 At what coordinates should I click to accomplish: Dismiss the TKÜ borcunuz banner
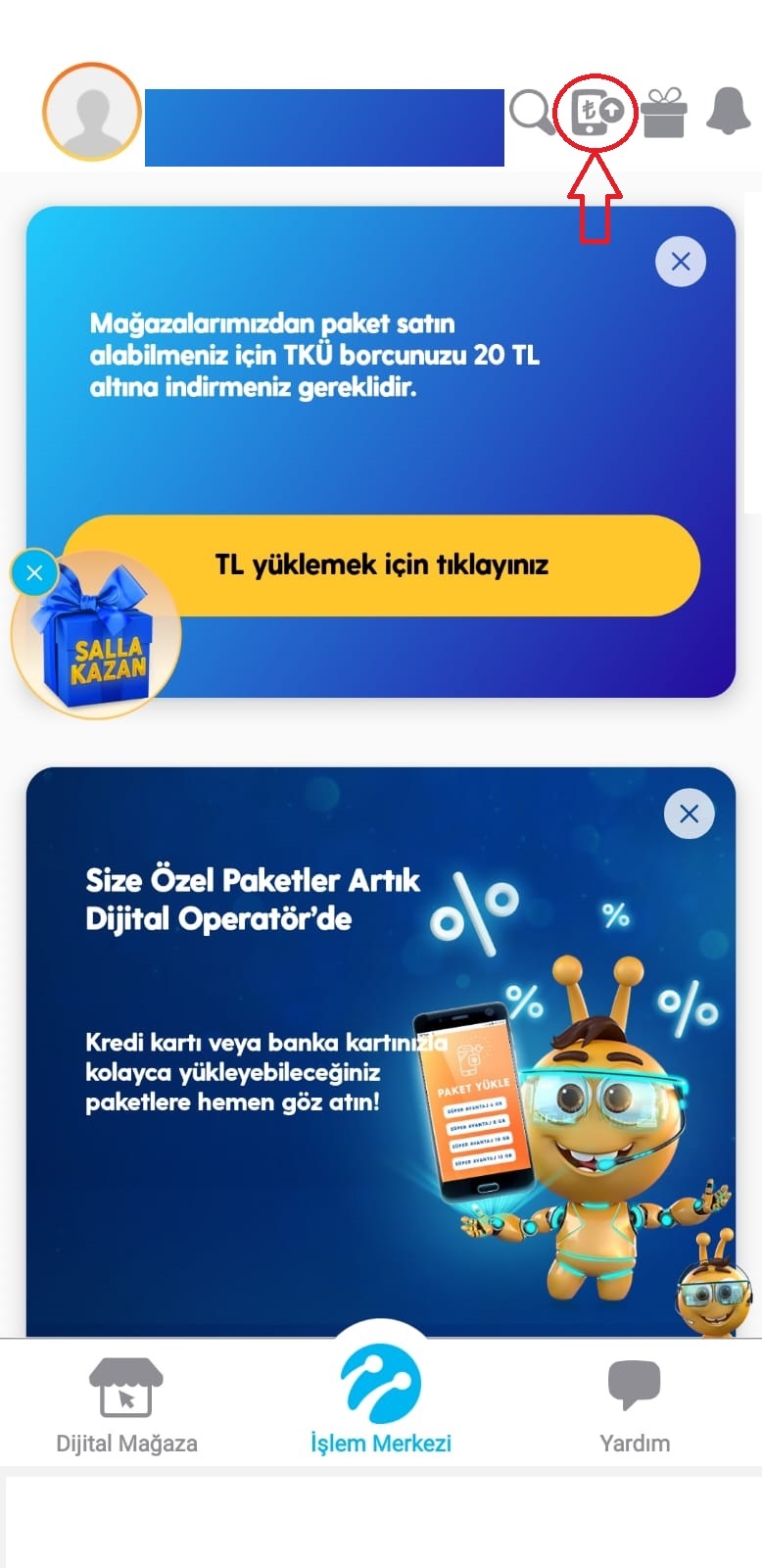pos(681,262)
